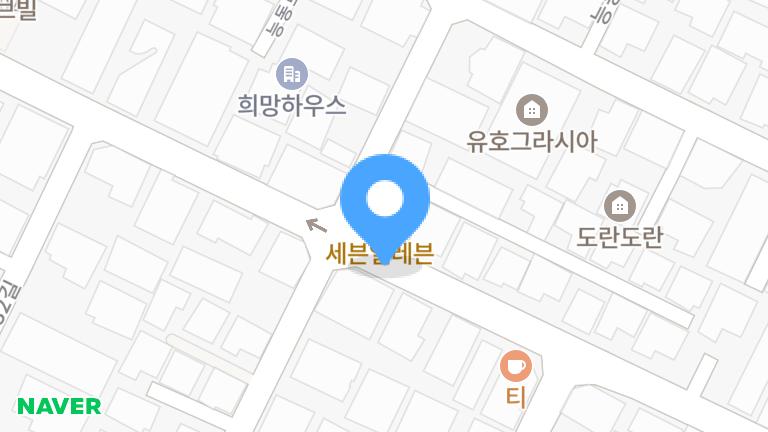
Task: Open the 티 cafe marker
Action: pyautogui.click(x=515, y=366)
